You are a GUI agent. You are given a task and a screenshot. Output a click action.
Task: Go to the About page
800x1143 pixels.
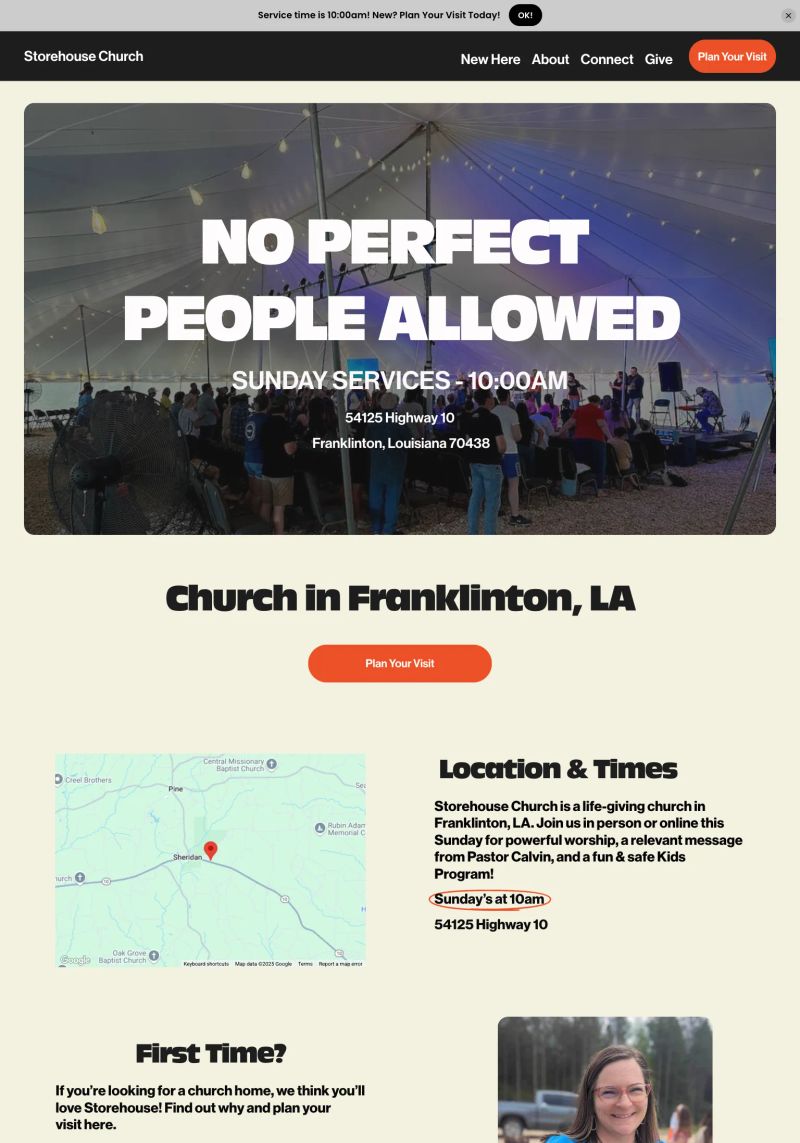550,59
